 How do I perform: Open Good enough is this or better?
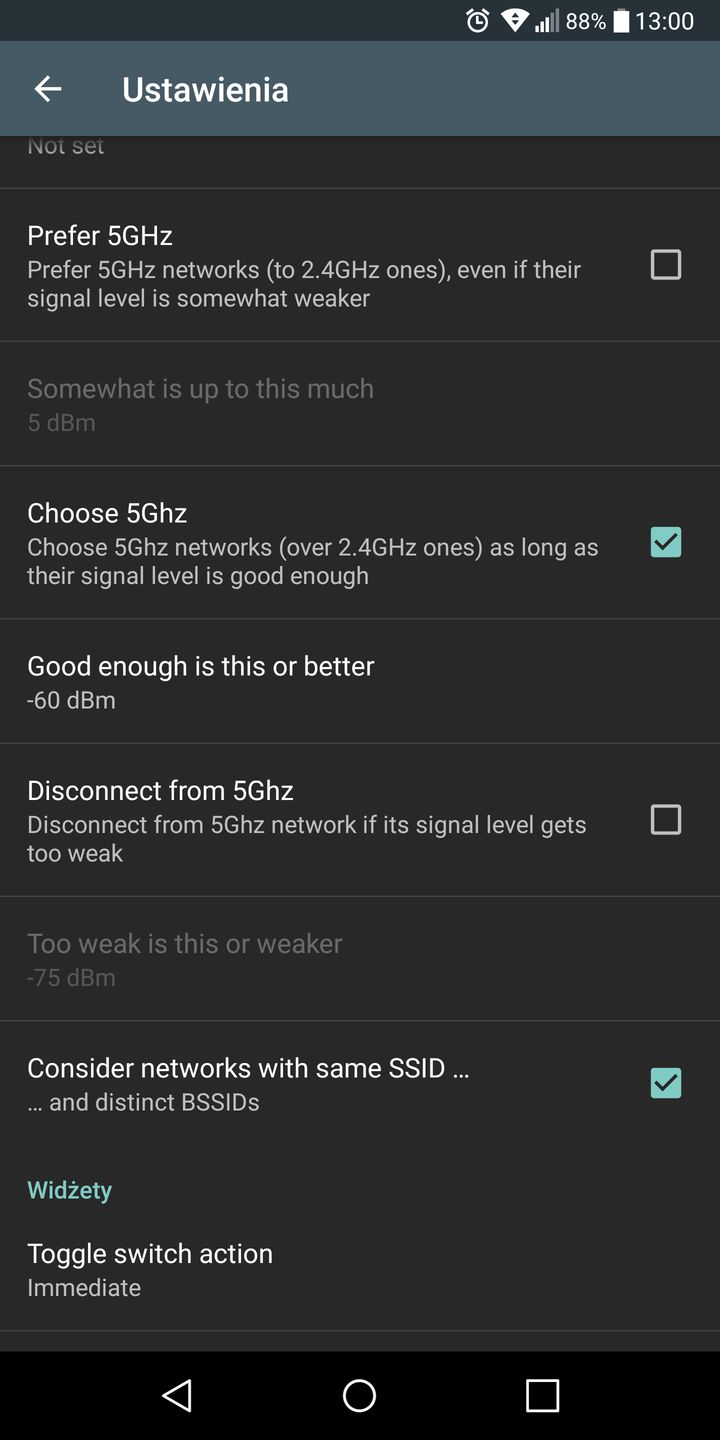pyautogui.click(x=200, y=681)
